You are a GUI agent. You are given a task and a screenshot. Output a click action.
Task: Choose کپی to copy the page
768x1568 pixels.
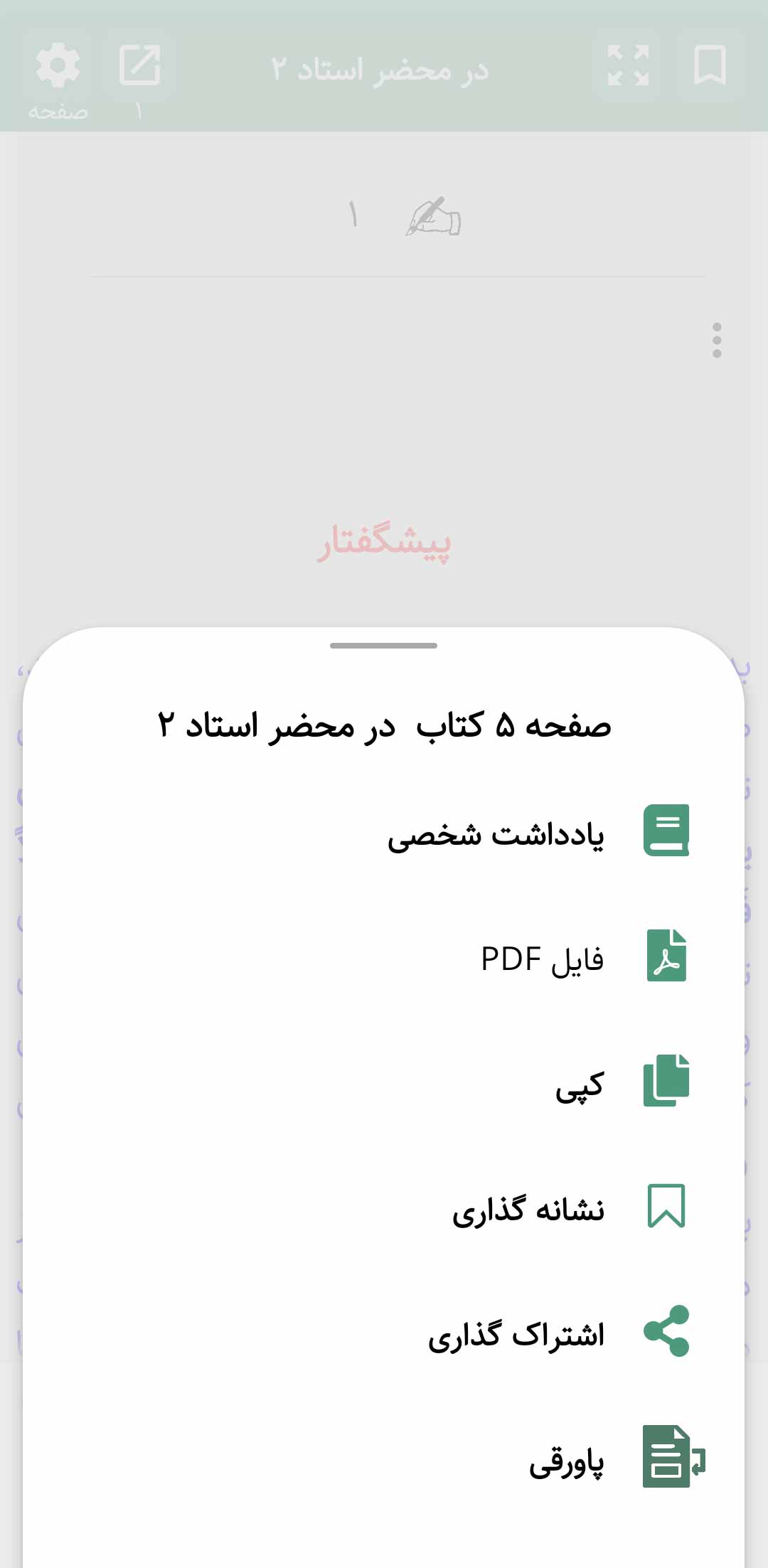[x=384, y=1082]
